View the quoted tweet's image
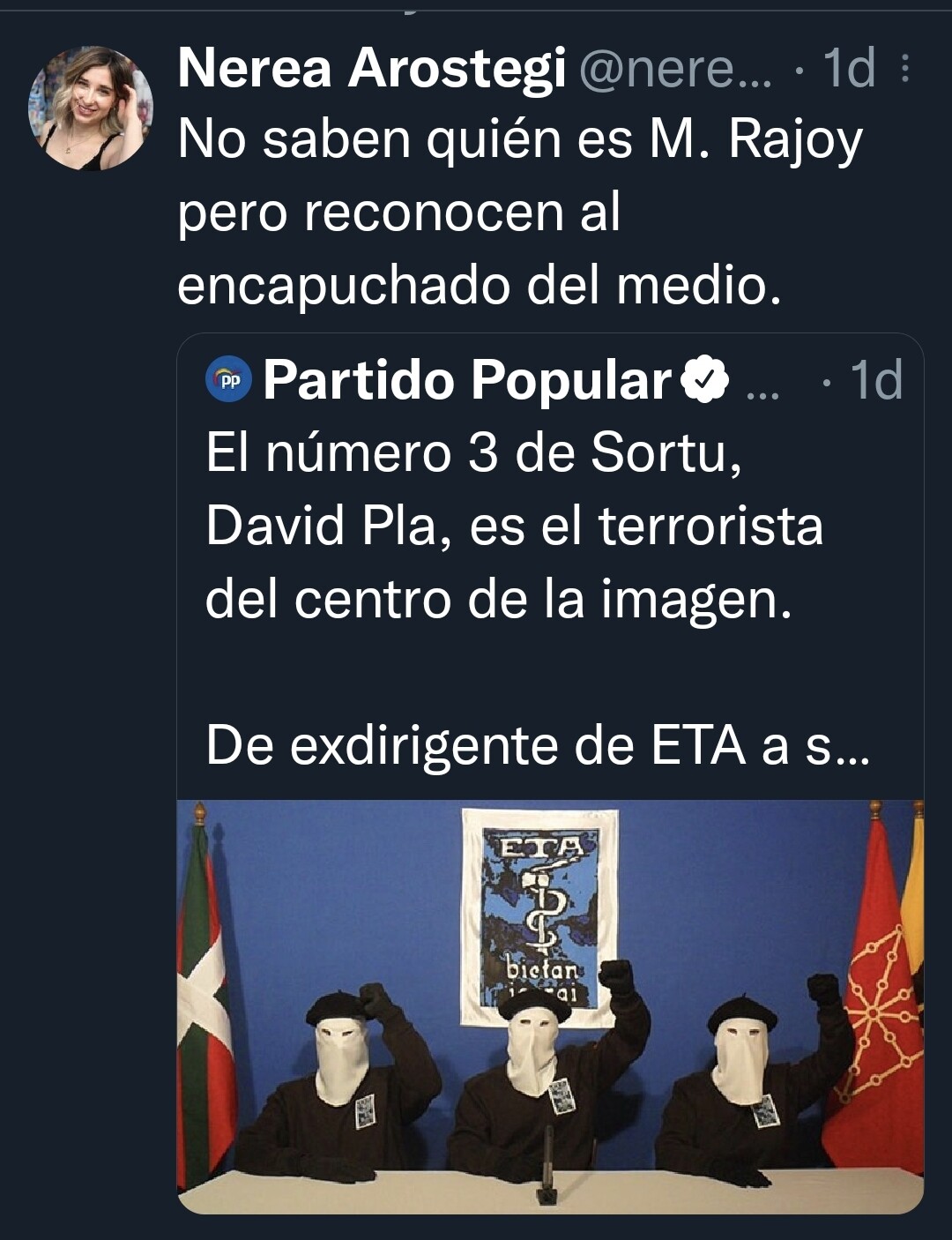Viewport: 952px width, 1240px height. click(x=550, y=1005)
